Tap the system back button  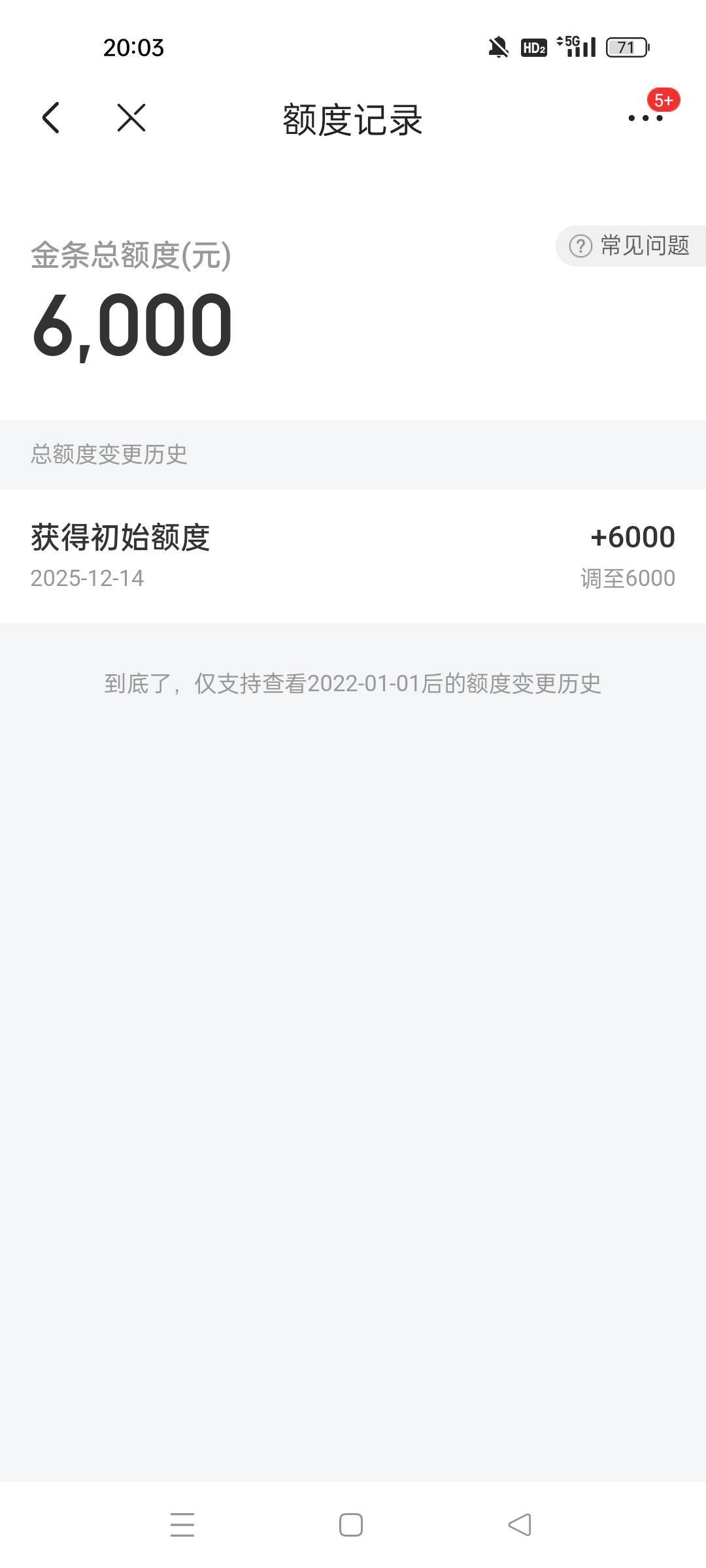point(520,1525)
